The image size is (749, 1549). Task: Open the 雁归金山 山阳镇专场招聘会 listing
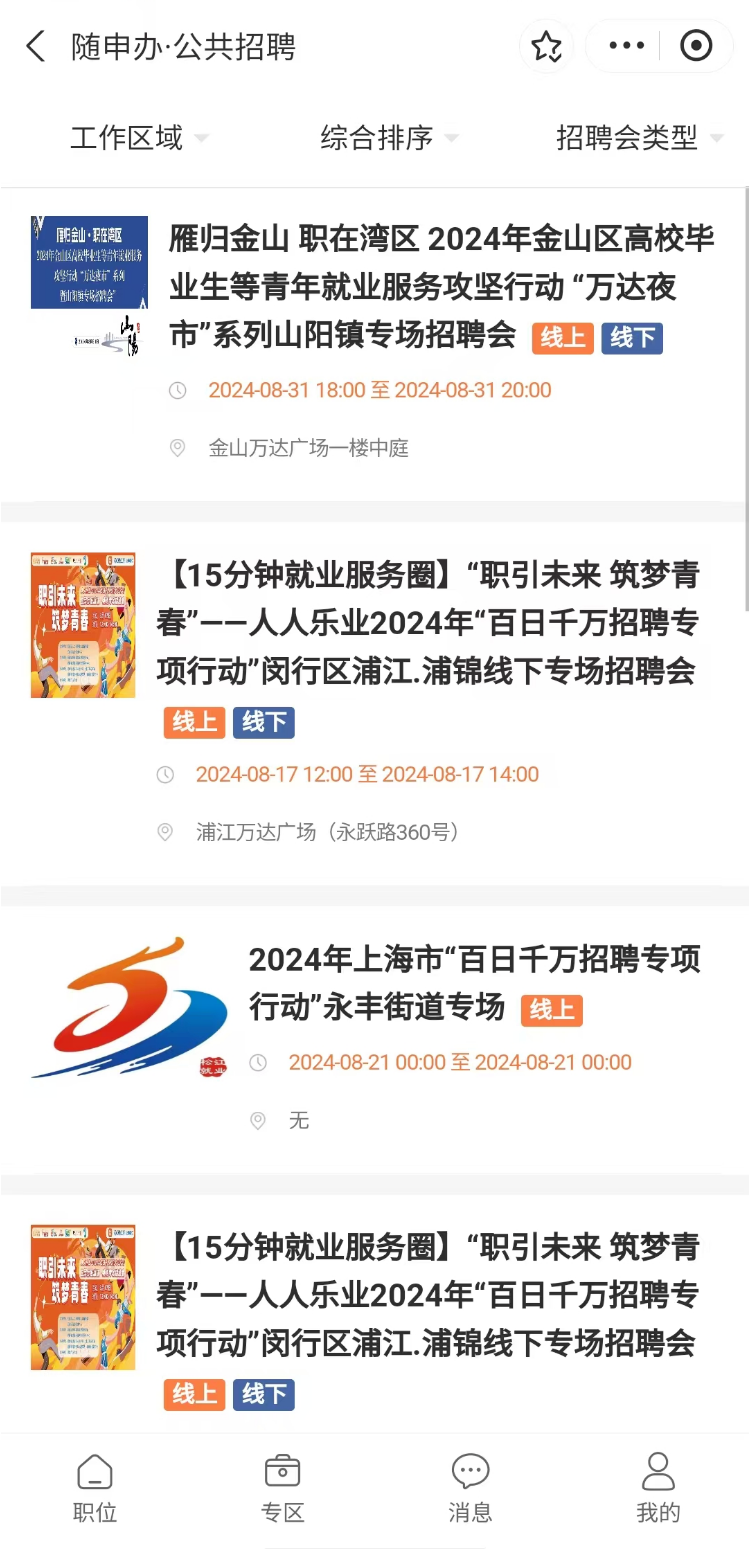coord(440,287)
